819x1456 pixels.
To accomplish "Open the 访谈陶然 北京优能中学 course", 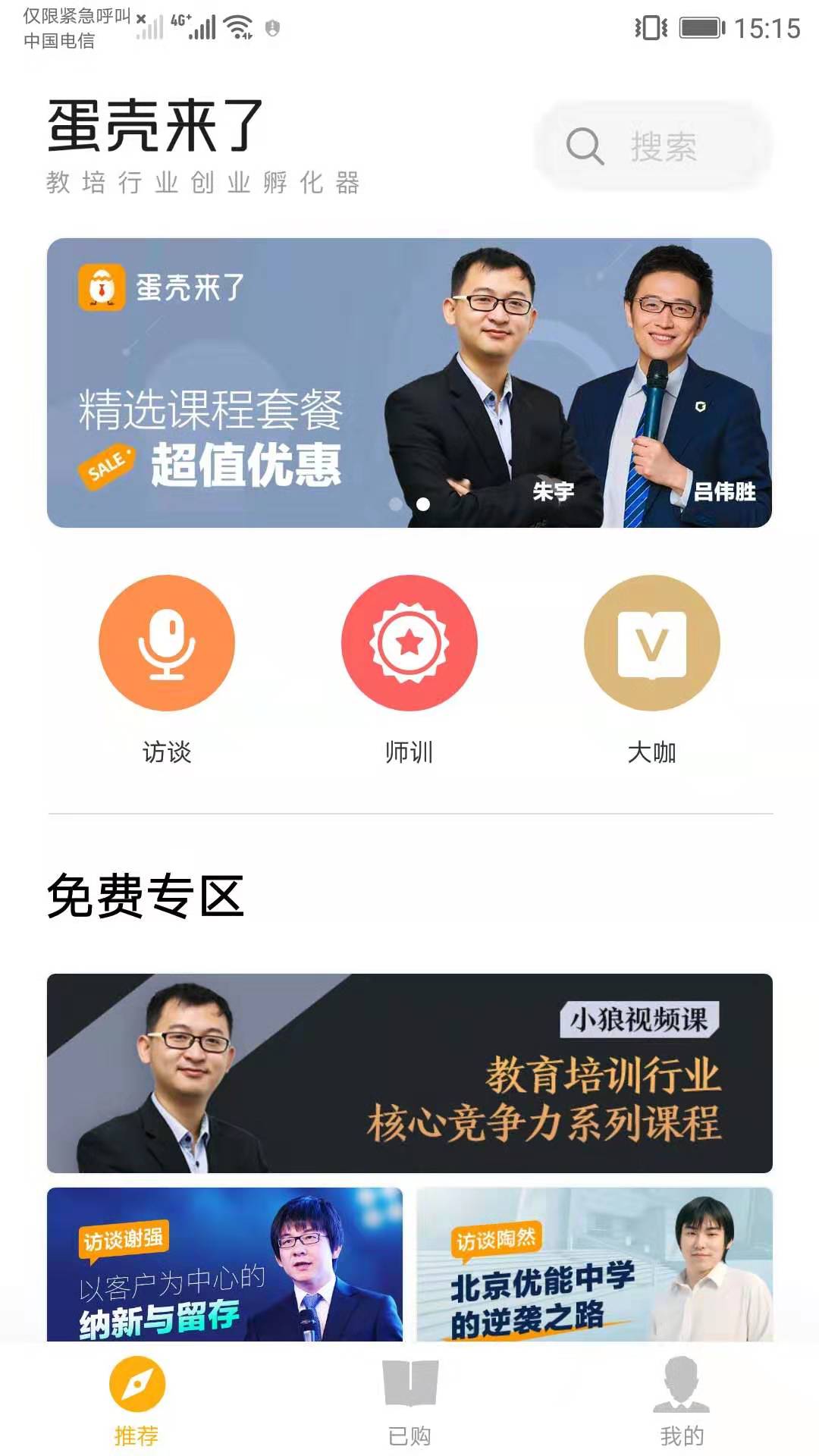I will point(595,1264).
